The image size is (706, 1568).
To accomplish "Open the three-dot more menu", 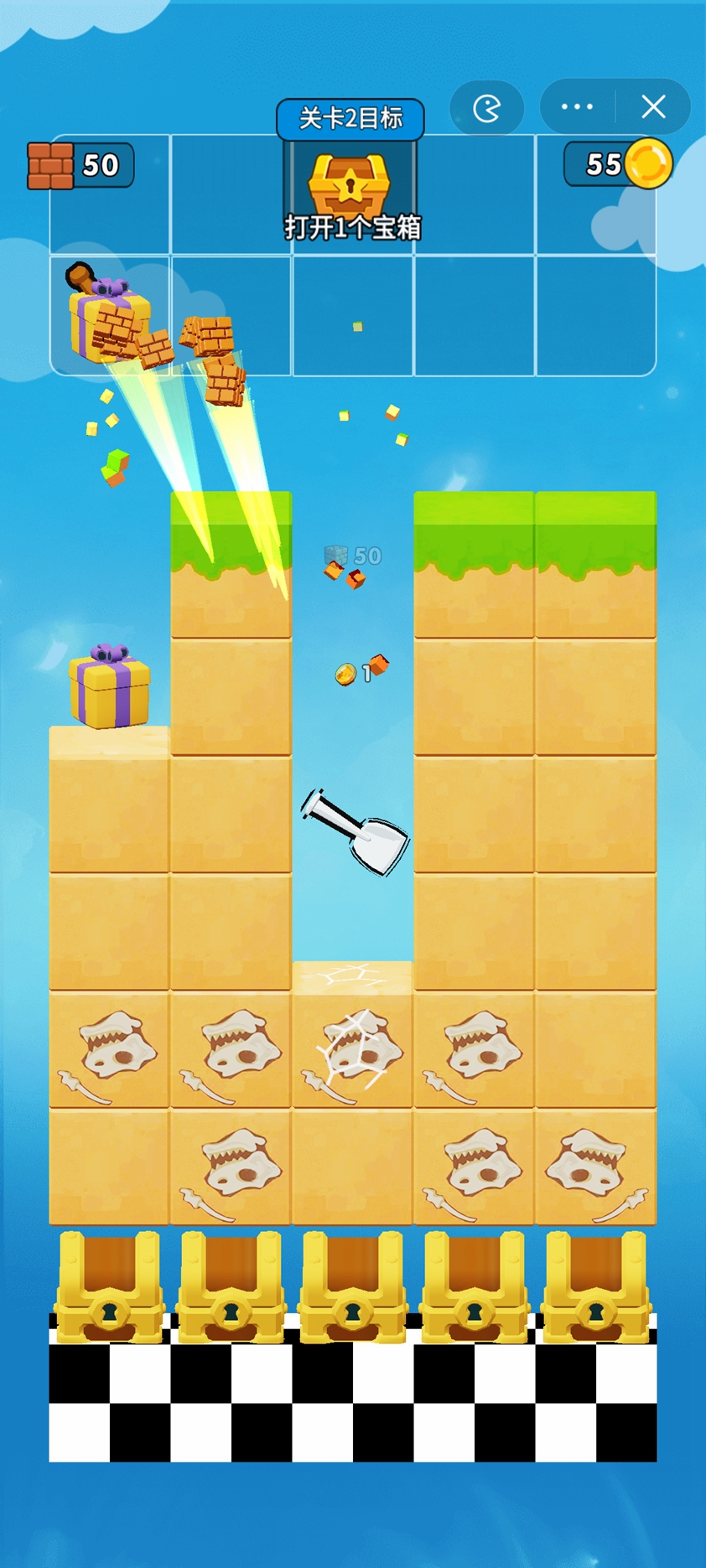I will [x=577, y=107].
